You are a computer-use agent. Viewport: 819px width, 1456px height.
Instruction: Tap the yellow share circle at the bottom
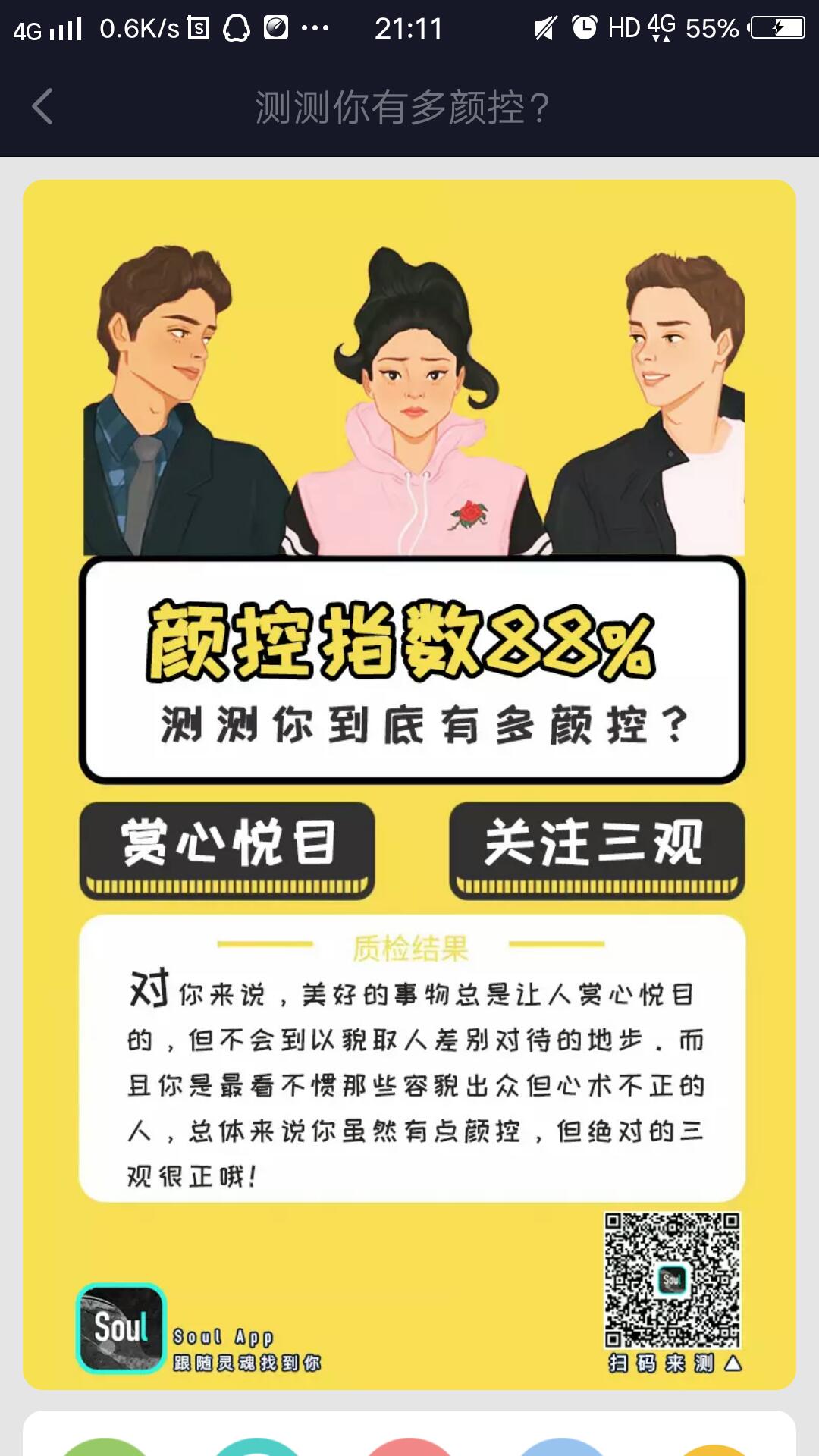(714, 1448)
